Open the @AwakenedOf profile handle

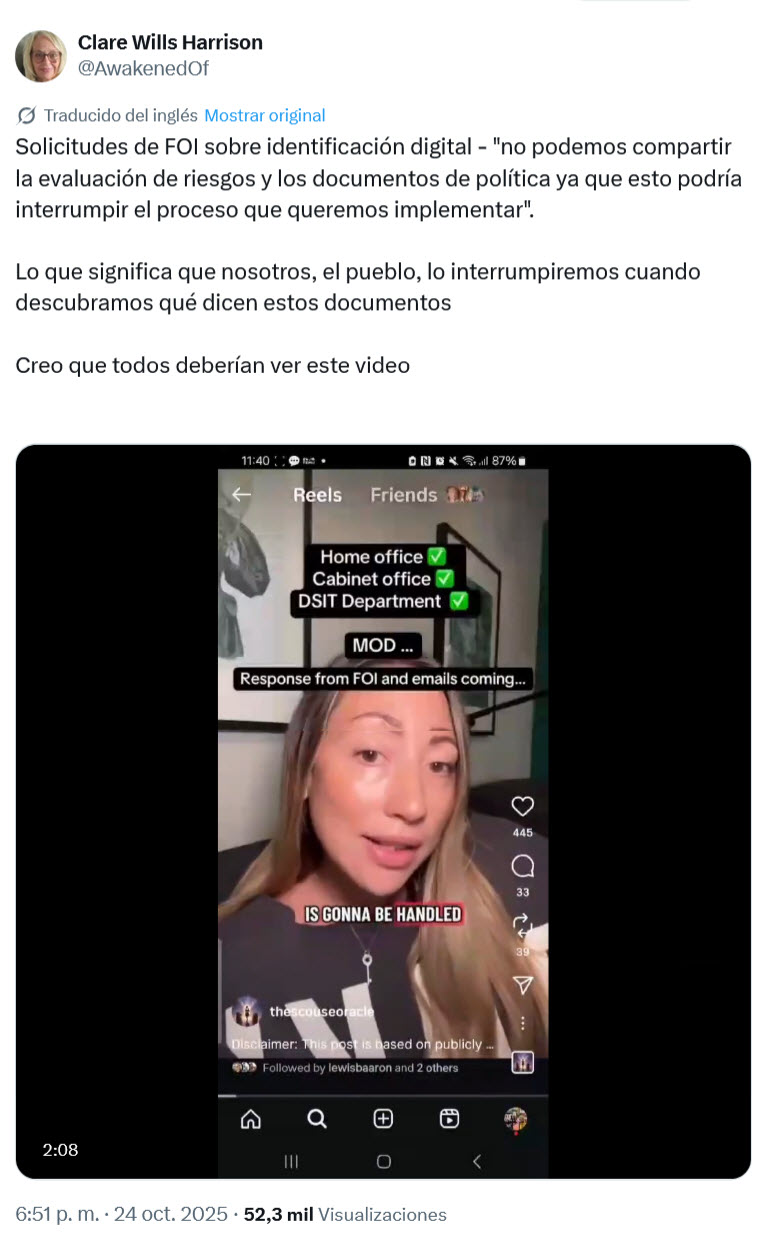point(143,68)
